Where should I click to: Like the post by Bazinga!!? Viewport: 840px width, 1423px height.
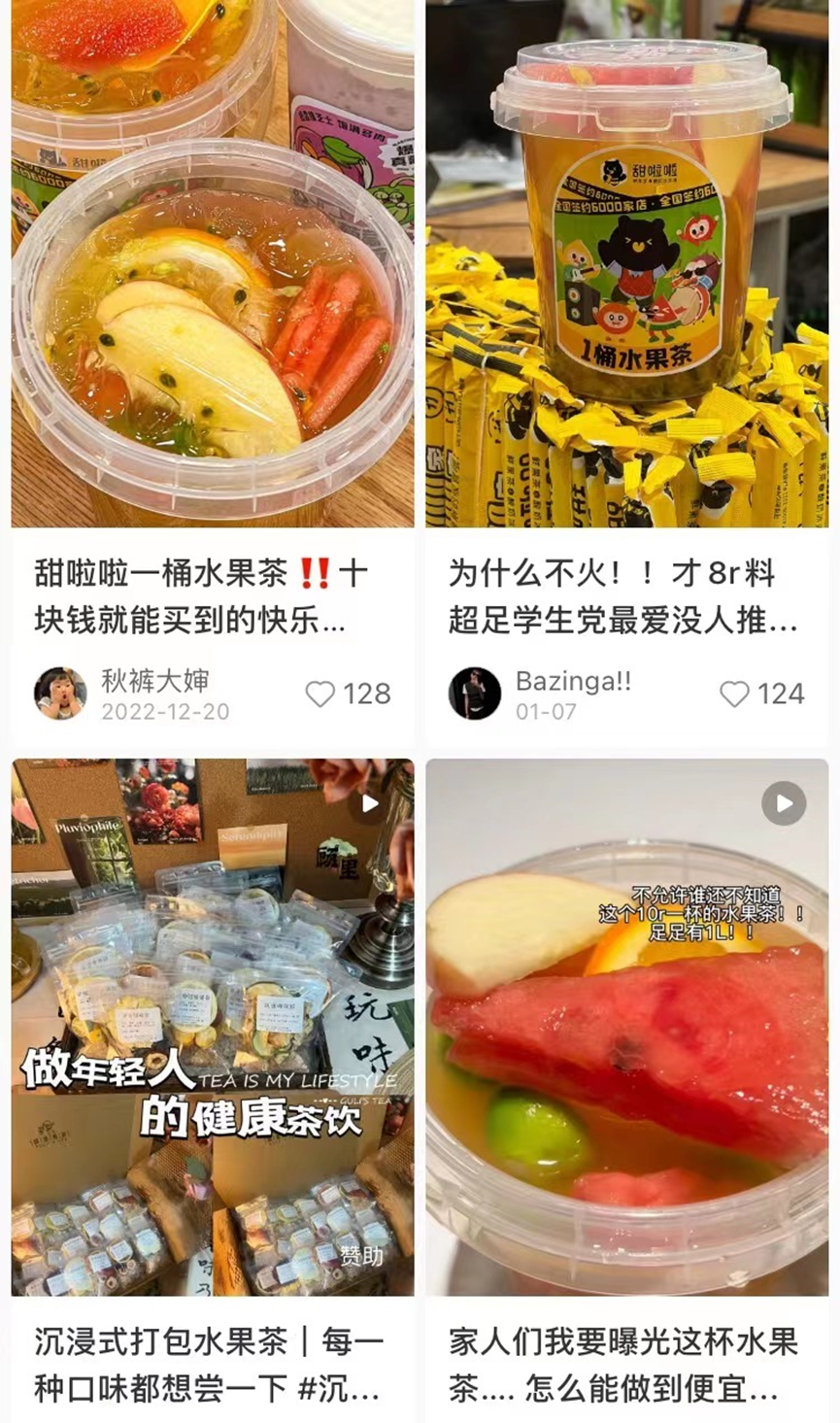(x=735, y=694)
